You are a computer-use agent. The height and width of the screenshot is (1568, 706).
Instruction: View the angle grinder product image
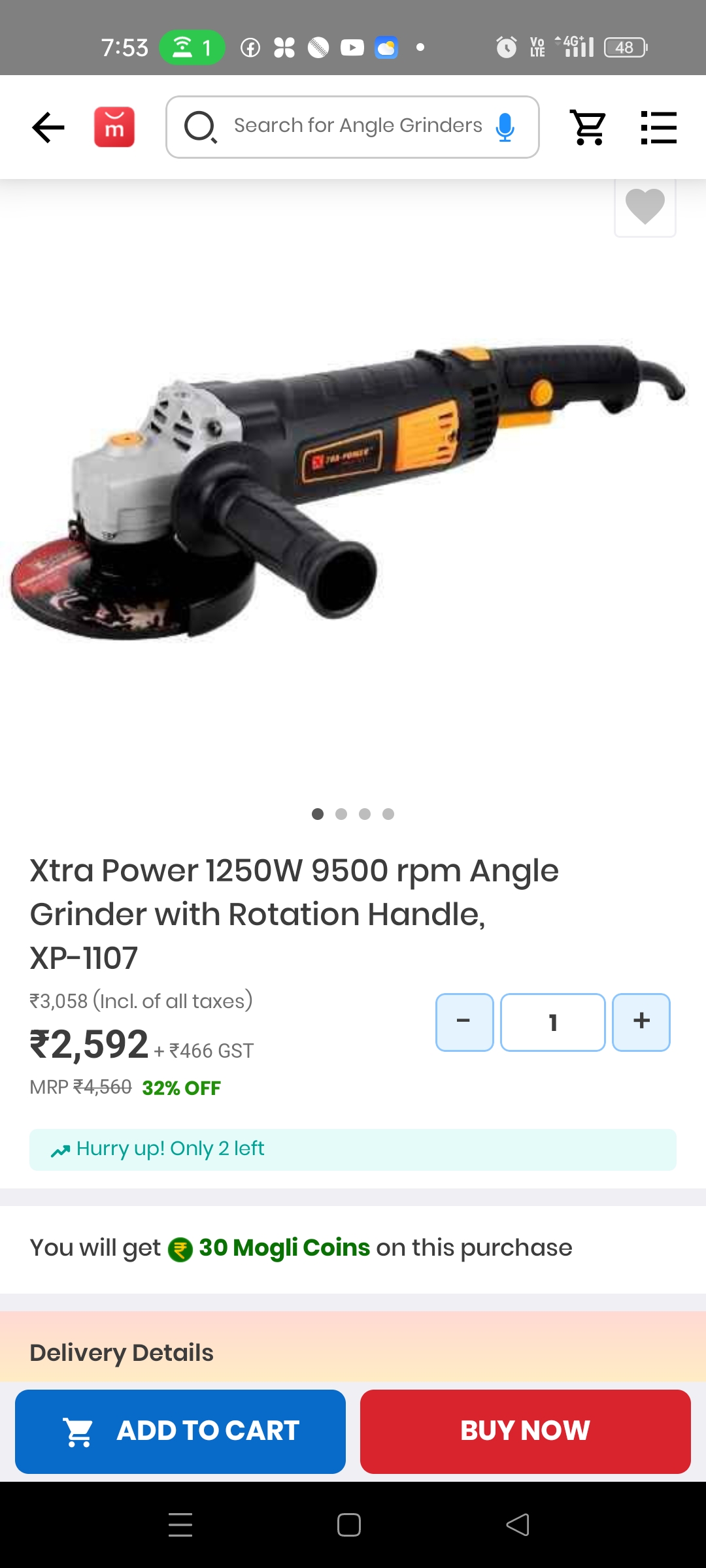click(346, 490)
